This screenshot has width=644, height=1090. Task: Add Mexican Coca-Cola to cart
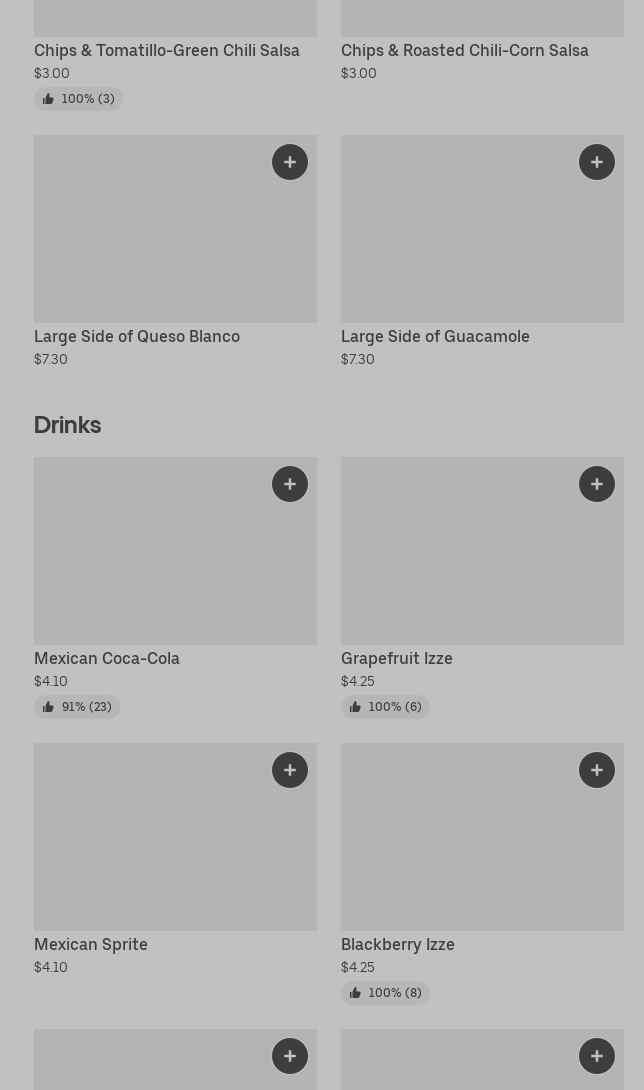pos(290,484)
